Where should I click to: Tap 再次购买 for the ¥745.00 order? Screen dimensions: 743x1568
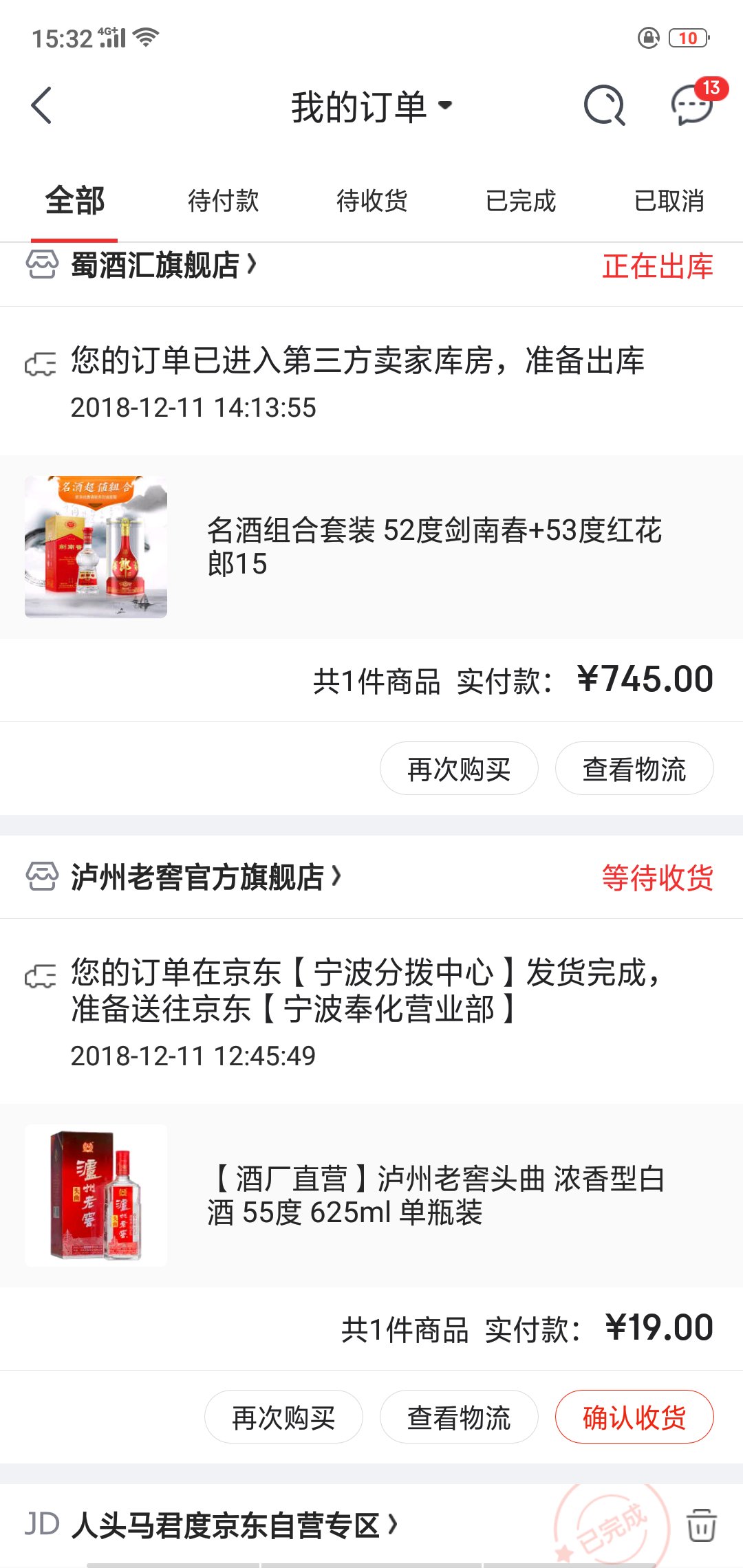pos(459,769)
